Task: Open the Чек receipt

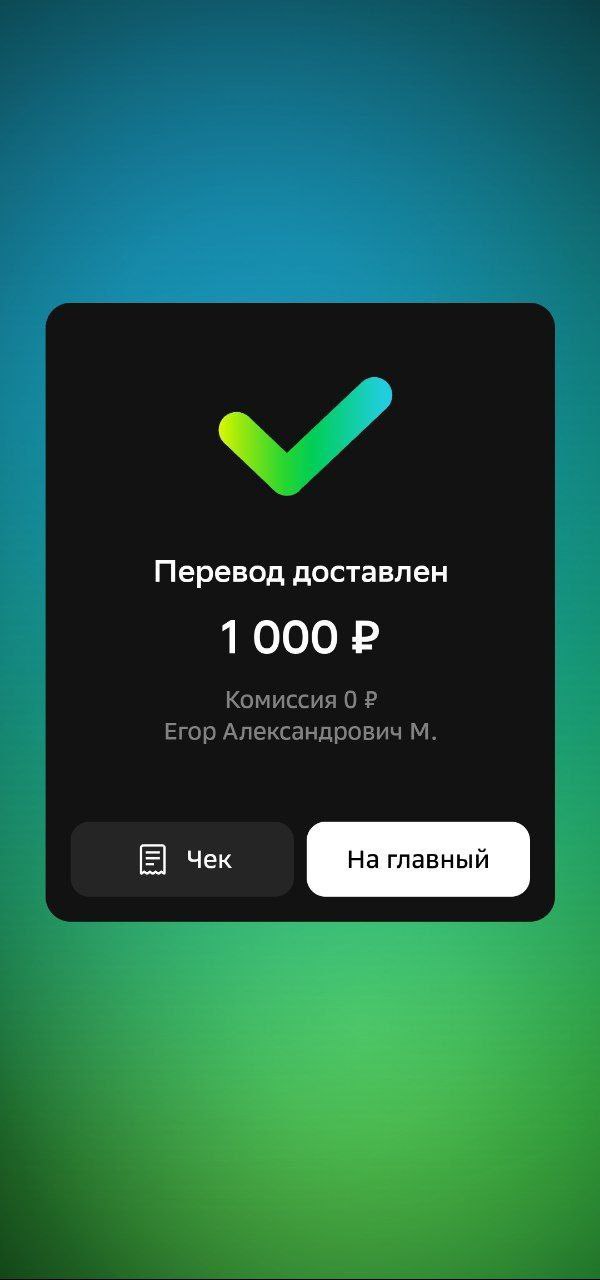Action: tap(182, 859)
